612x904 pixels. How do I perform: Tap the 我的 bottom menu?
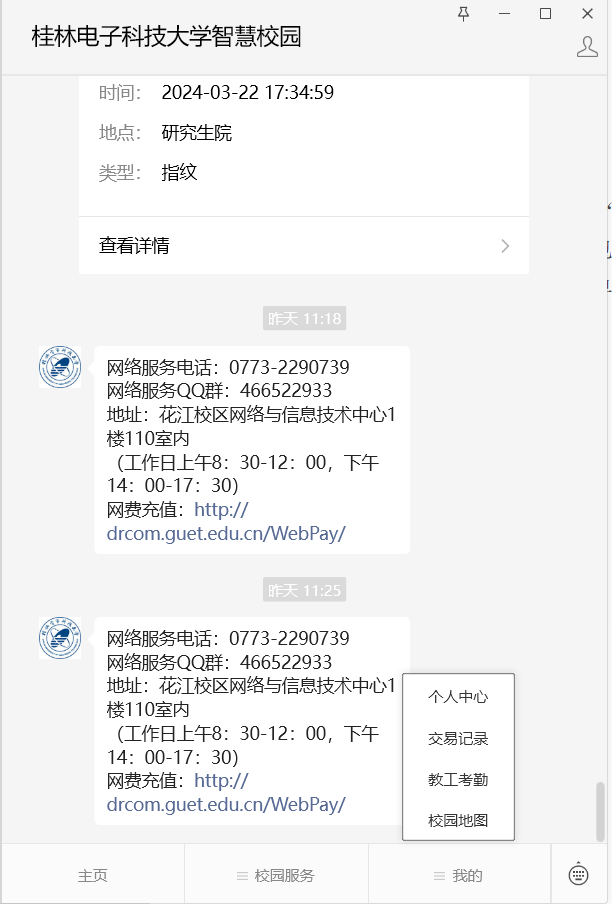pyautogui.click(x=460, y=876)
